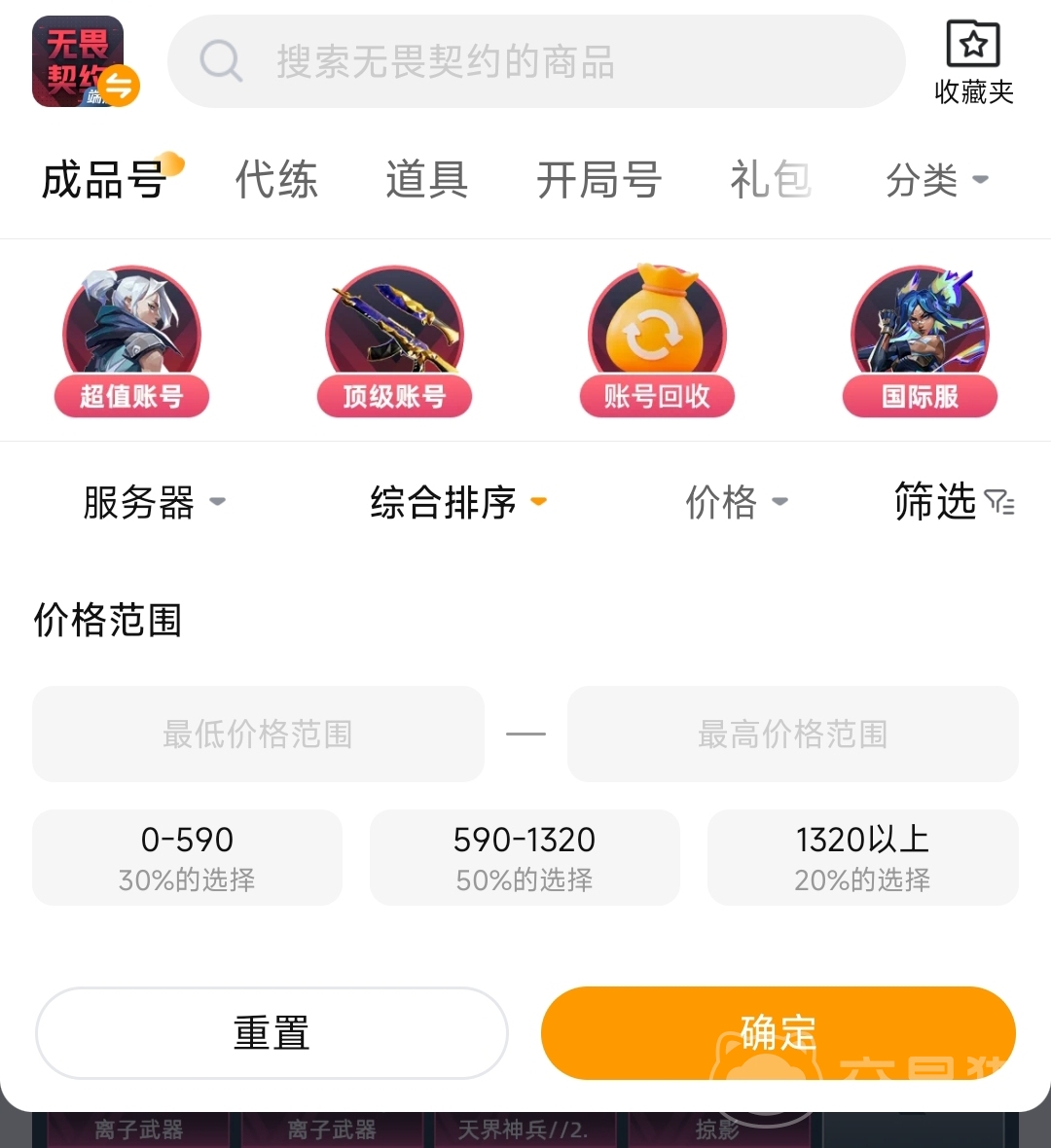Expand the 综合排序 sort dropdown
Screen dimensions: 1051x1148
pyautogui.click(x=457, y=503)
